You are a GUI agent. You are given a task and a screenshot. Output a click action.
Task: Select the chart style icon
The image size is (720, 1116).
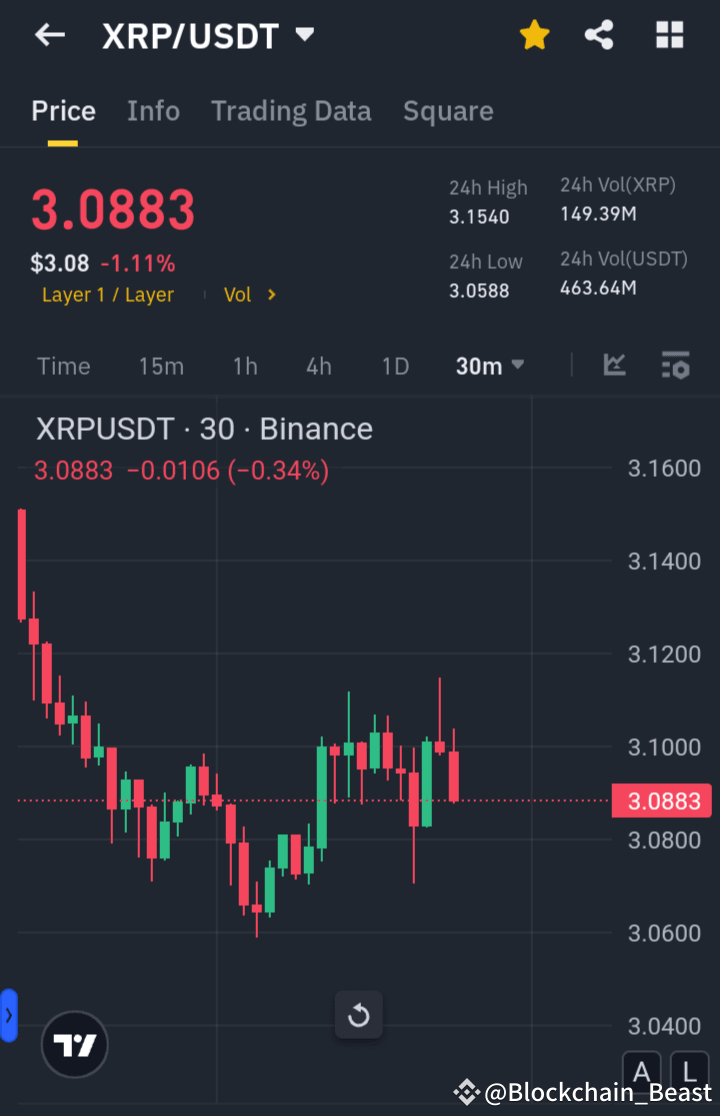click(x=614, y=366)
